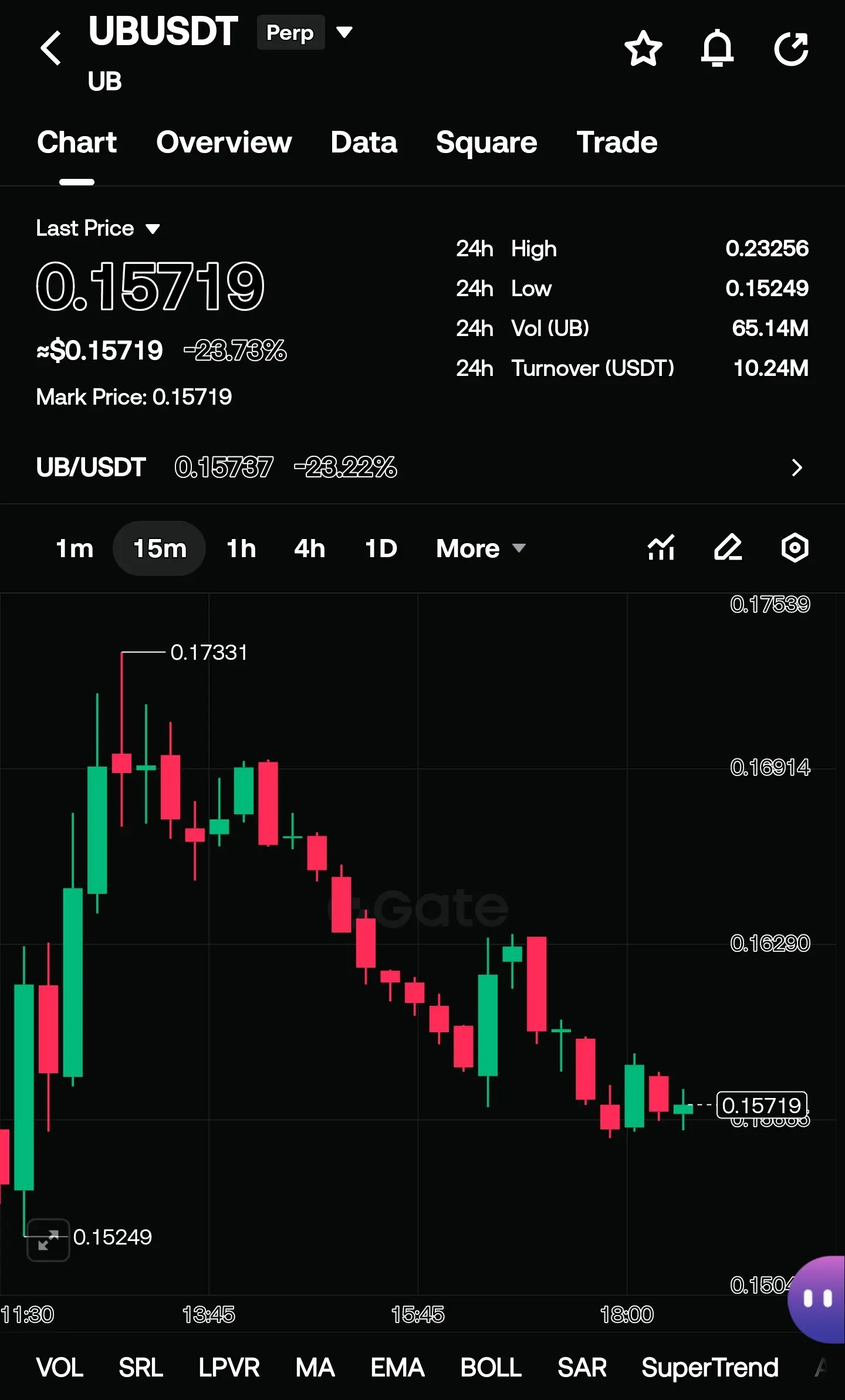
Task: Expand the Last Price dropdown
Action: click(98, 228)
